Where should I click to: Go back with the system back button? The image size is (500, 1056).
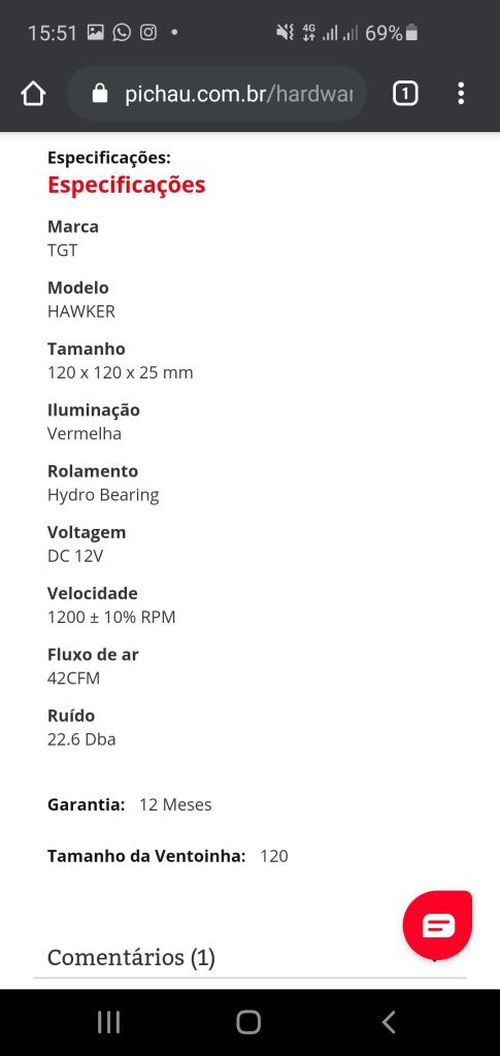coord(388,1022)
